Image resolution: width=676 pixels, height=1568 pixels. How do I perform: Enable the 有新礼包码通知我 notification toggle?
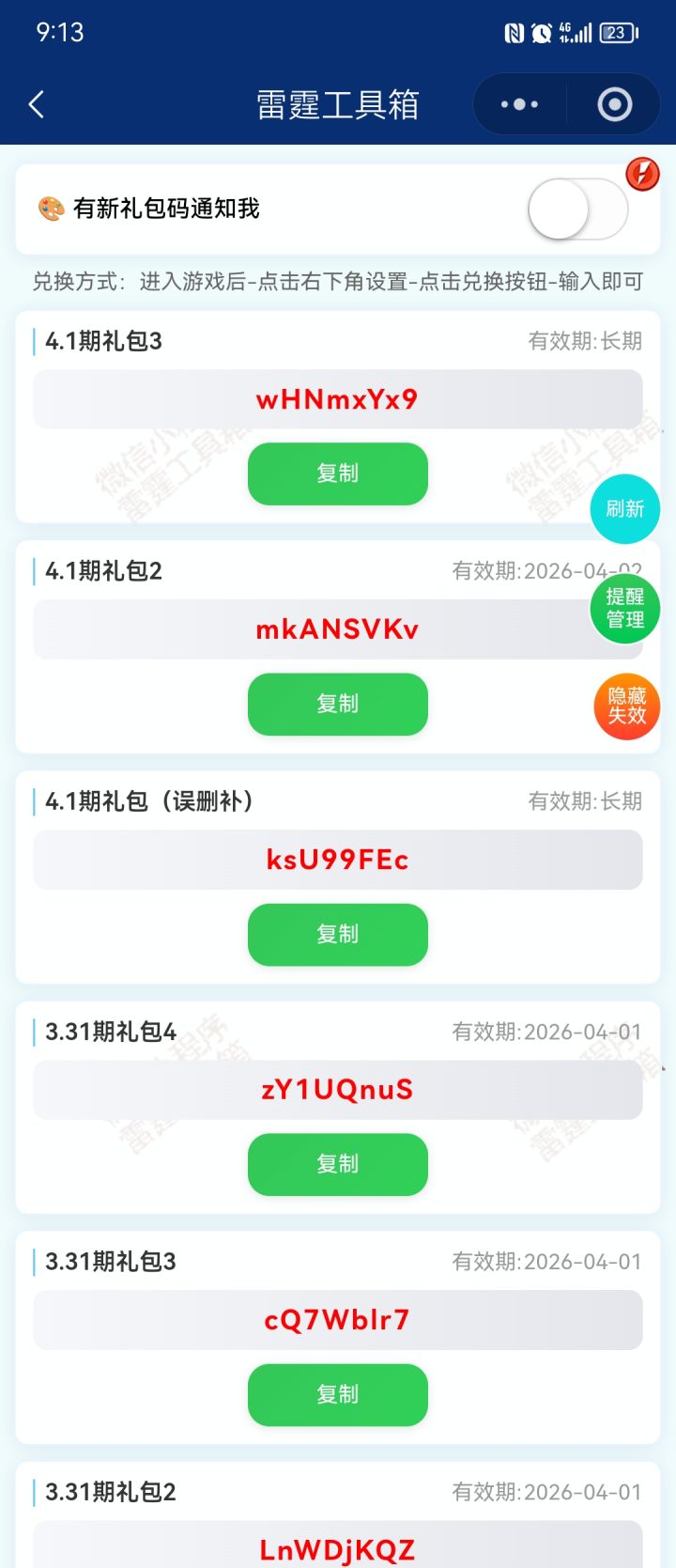[576, 209]
